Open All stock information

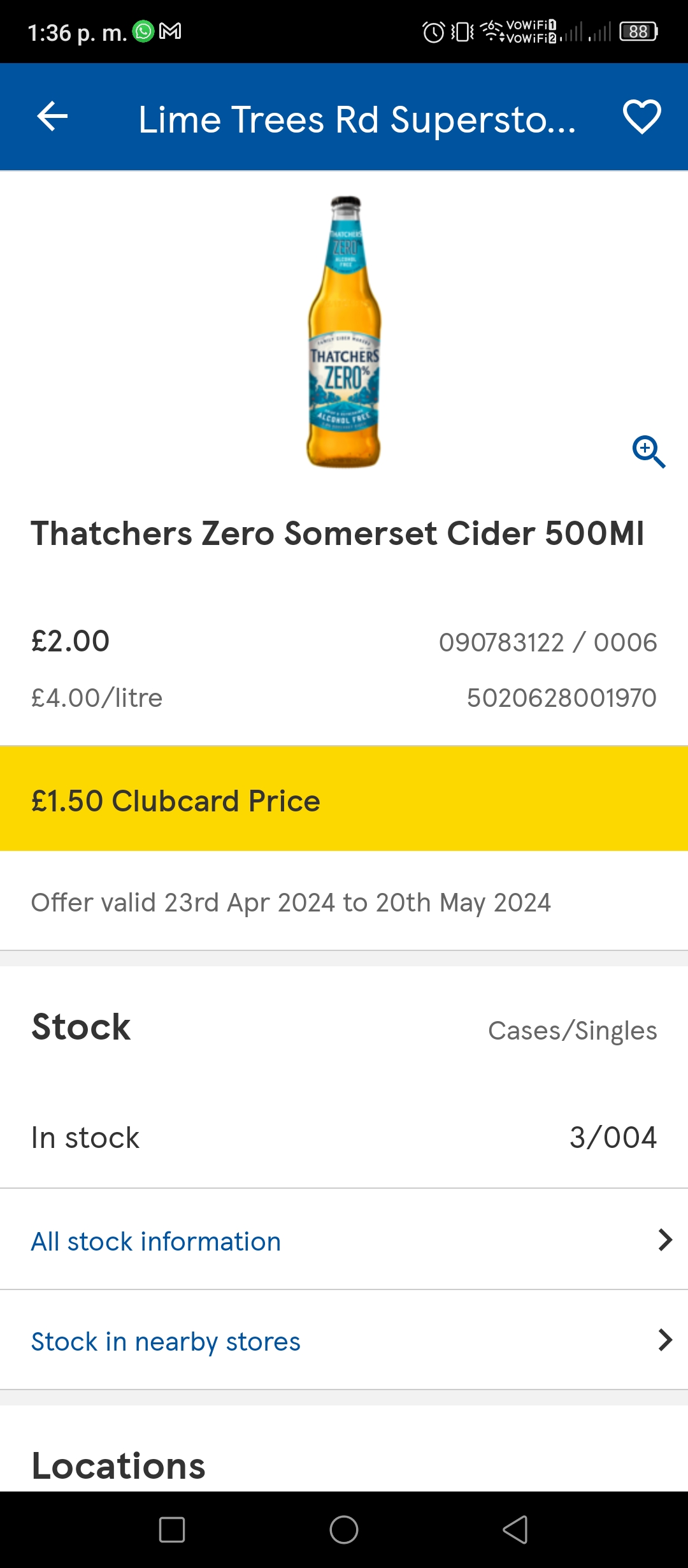tap(344, 1240)
